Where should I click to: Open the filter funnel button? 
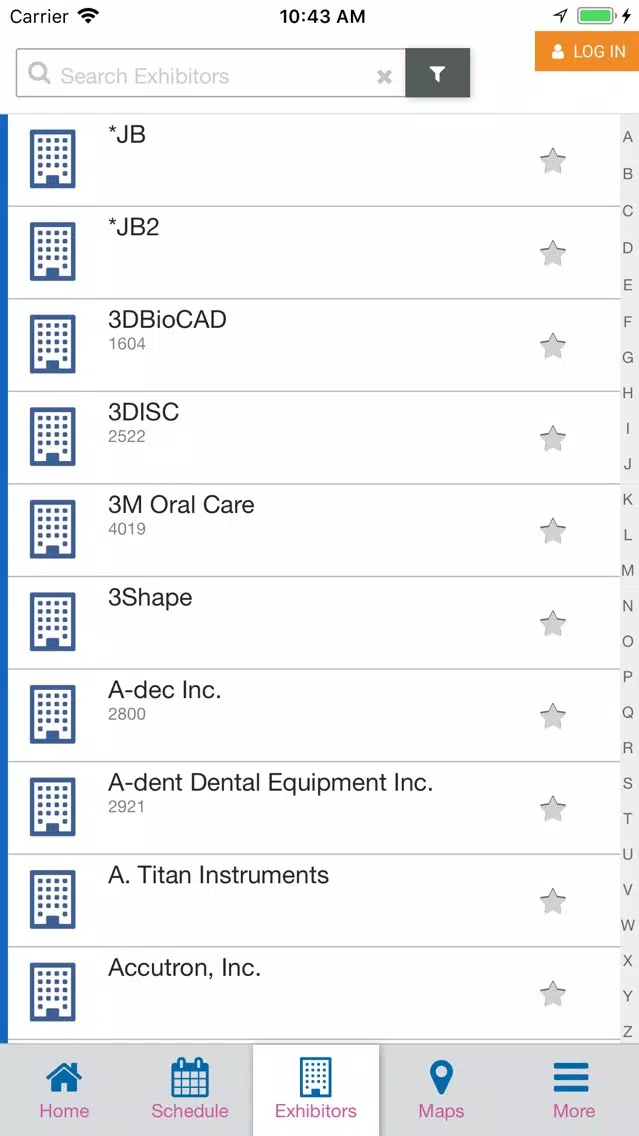pyautogui.click(x=438, y=73)
